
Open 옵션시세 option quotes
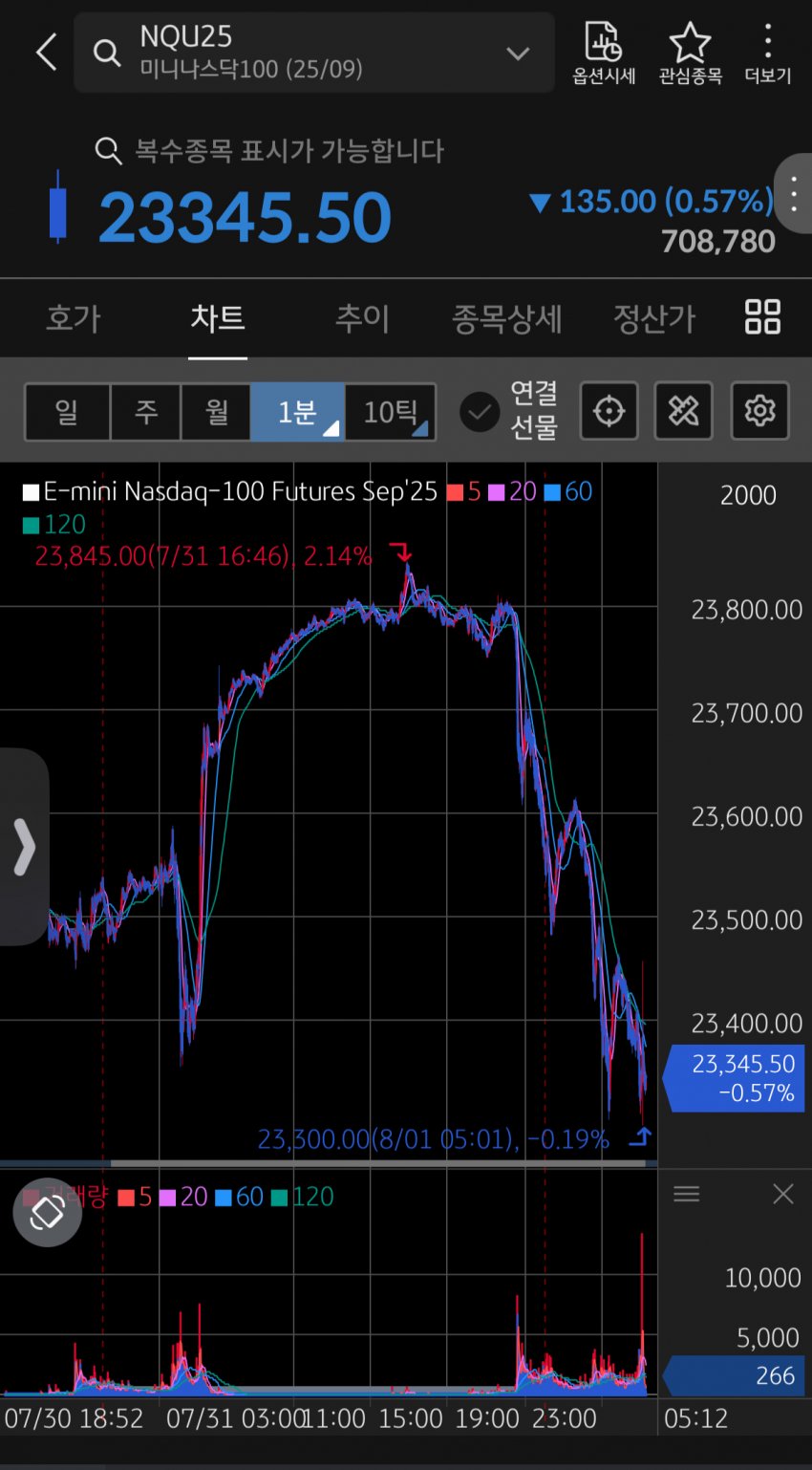click(603, 53)
